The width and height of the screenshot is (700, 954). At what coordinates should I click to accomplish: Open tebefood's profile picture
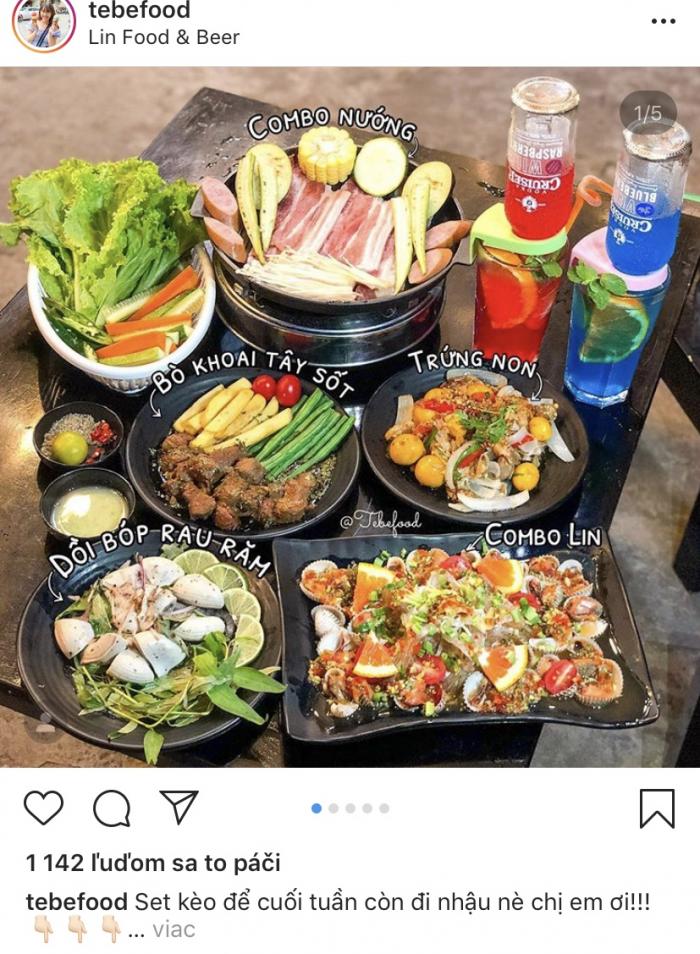tap(43, 24)
